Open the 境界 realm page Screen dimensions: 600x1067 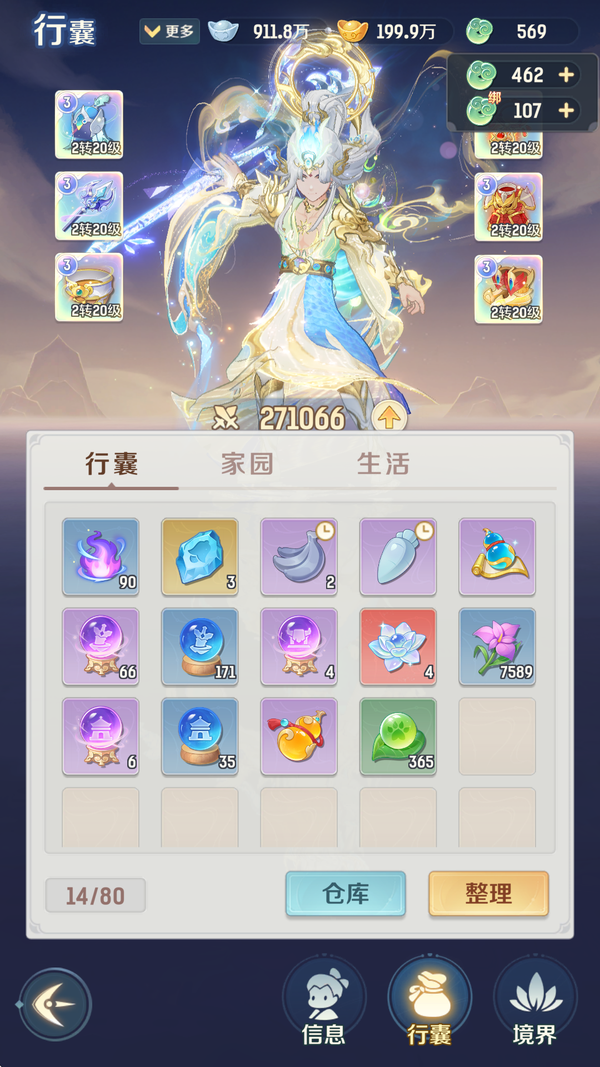click(534, 1001)
